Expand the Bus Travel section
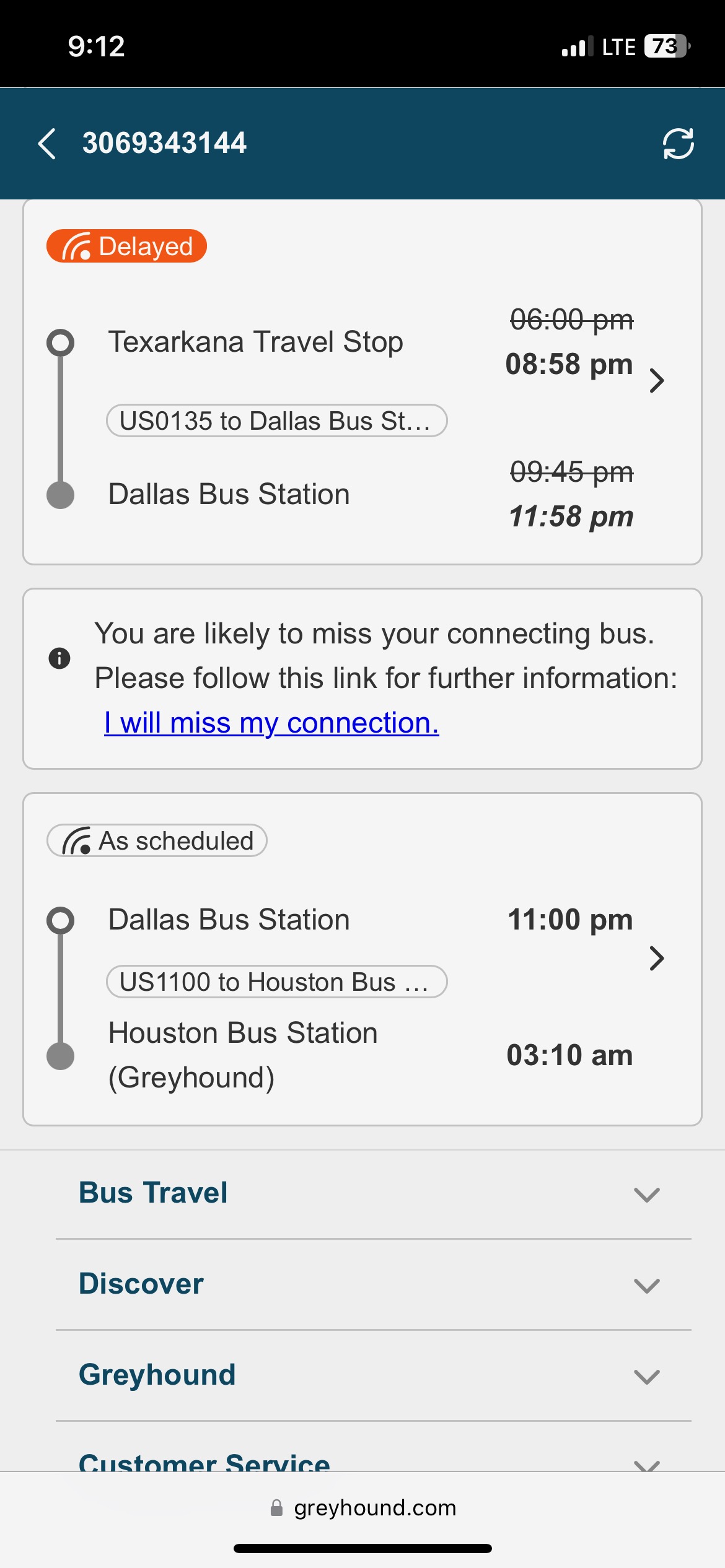The width and height of the screenshot is (725, 1568). pyautogui.click(x=152, y=1192)
